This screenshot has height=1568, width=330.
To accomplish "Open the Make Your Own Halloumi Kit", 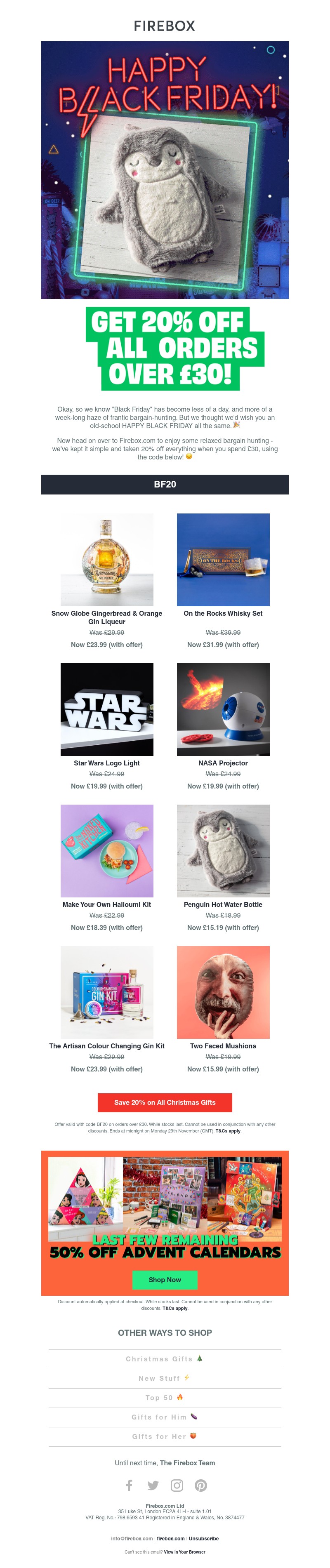I will click(x=106, y=850).
